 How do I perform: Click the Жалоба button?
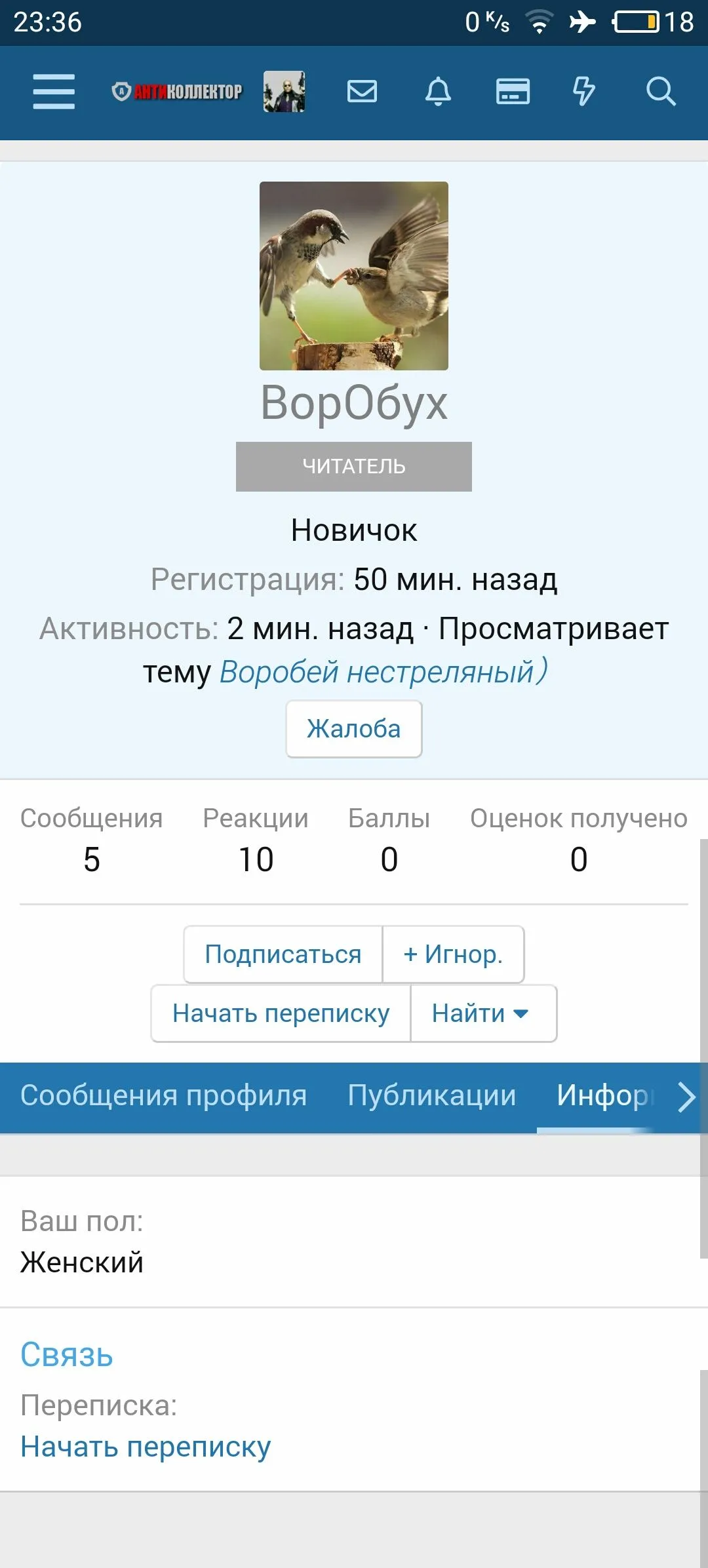pyautogui.click(x=353, y=729)
